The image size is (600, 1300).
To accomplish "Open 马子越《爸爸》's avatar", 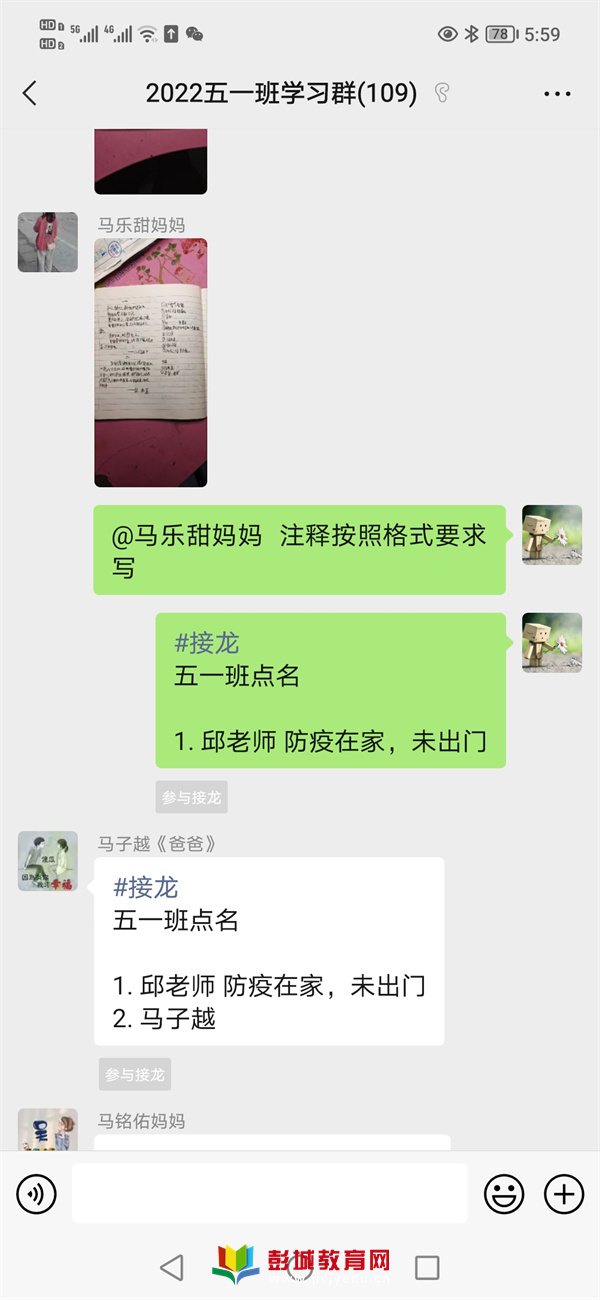I will point(48,861).
